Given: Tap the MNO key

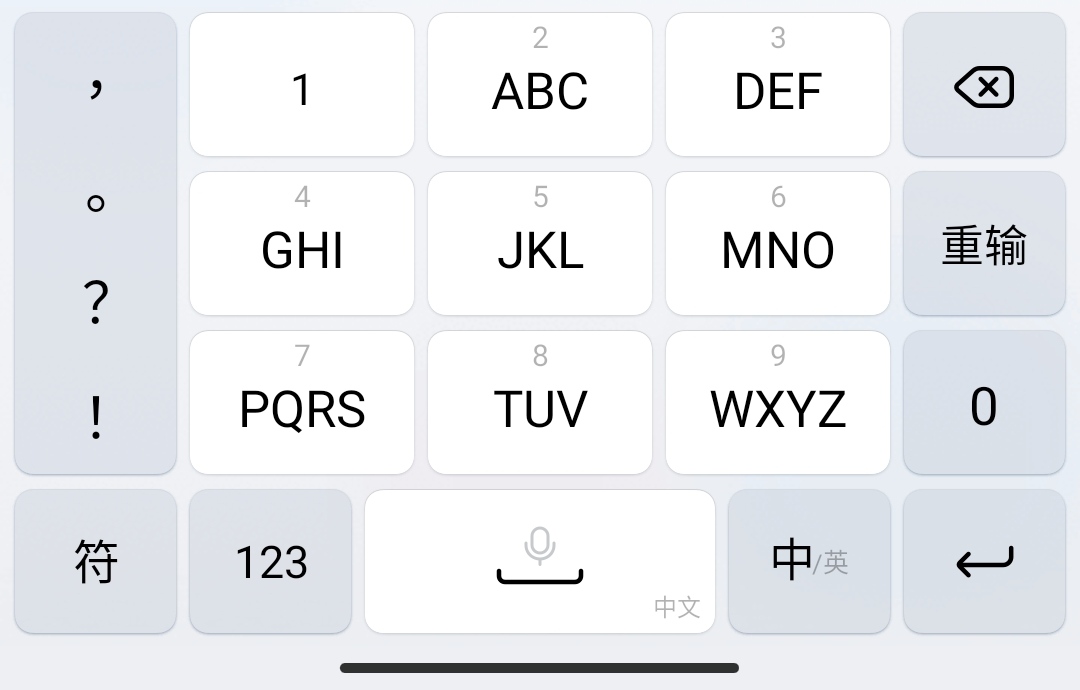Looking at the screenshot, I should coord(778,244).
